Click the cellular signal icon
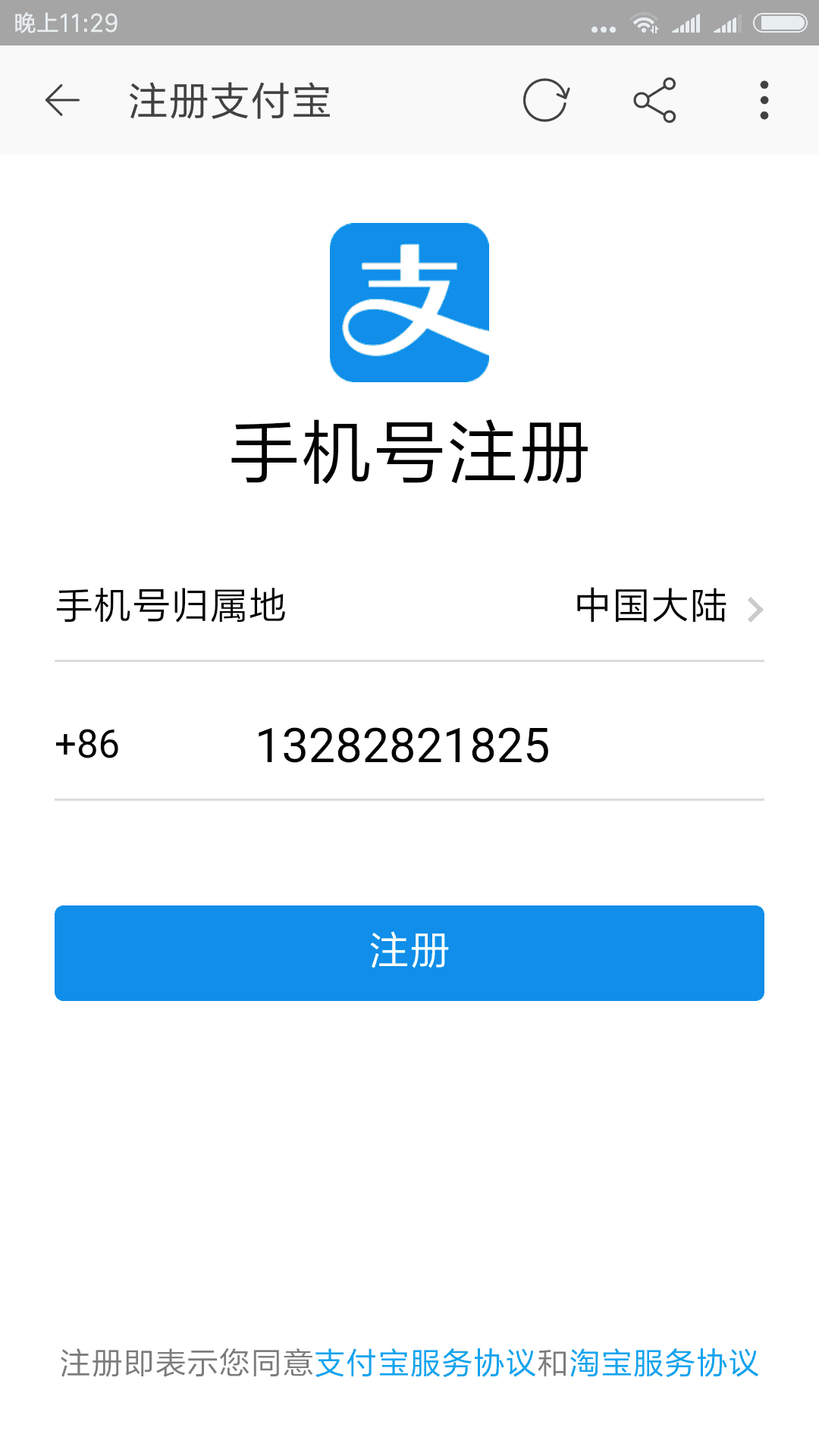Image resolution: width=819 pixels, height=1456 pixels. pos(685,23)
